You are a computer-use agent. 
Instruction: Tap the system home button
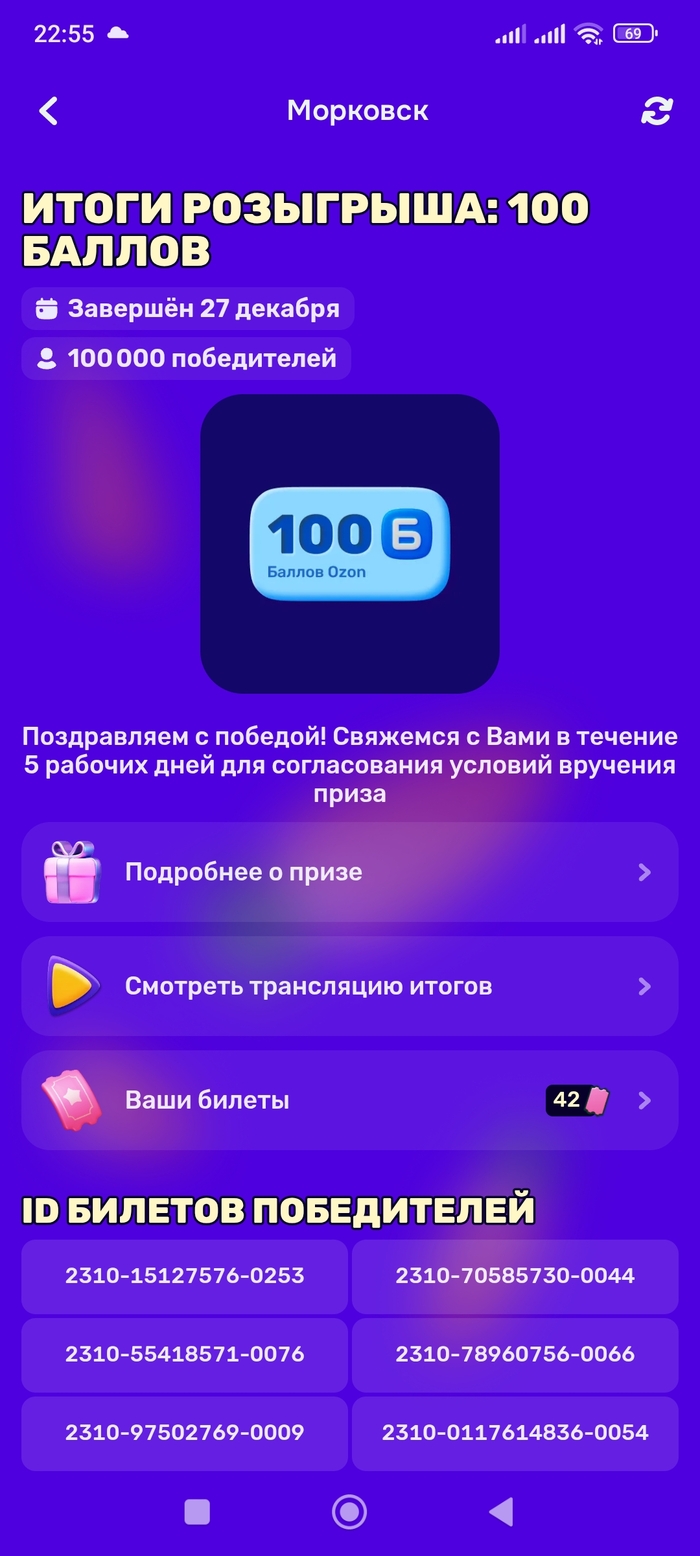349,1512
